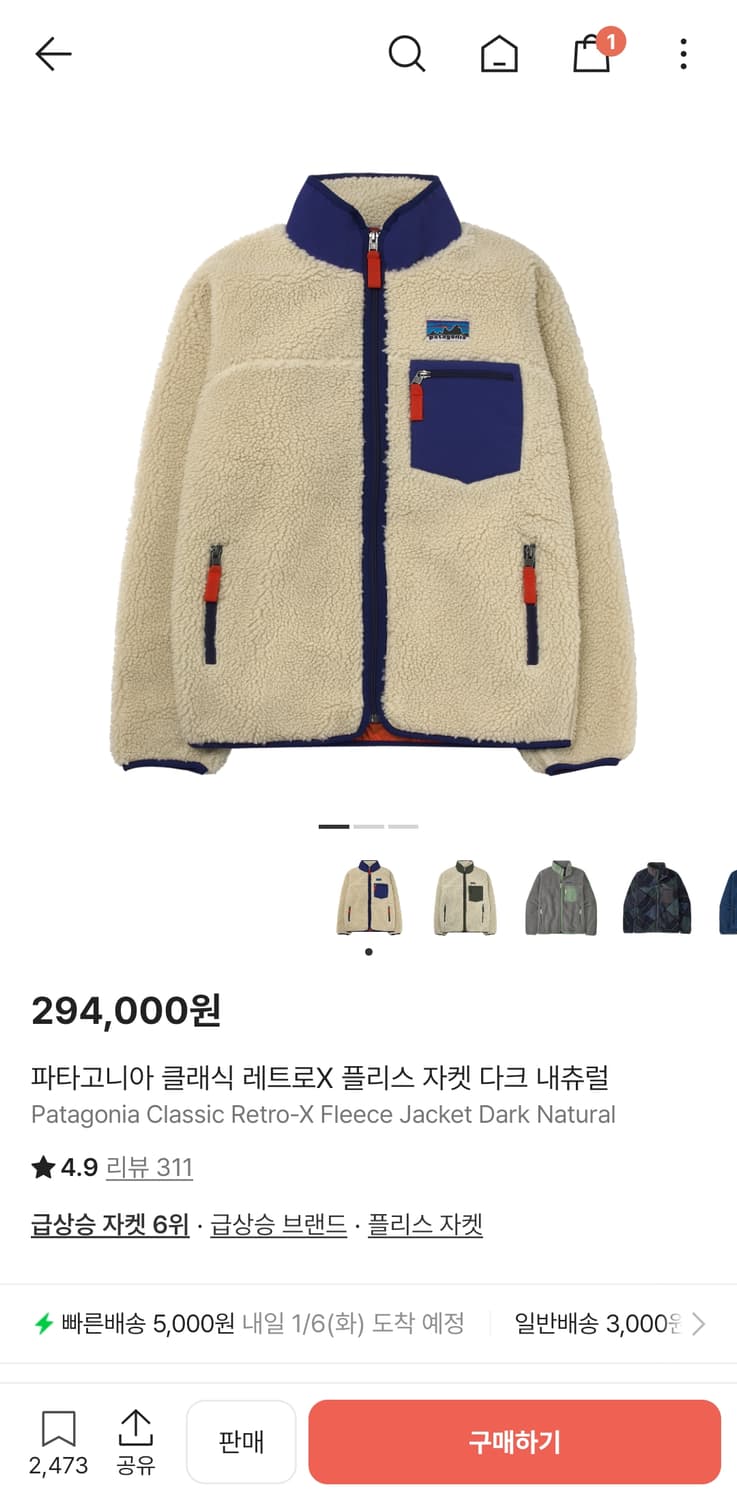
Task: Open the search icon
Action: (x=407, y=55)
